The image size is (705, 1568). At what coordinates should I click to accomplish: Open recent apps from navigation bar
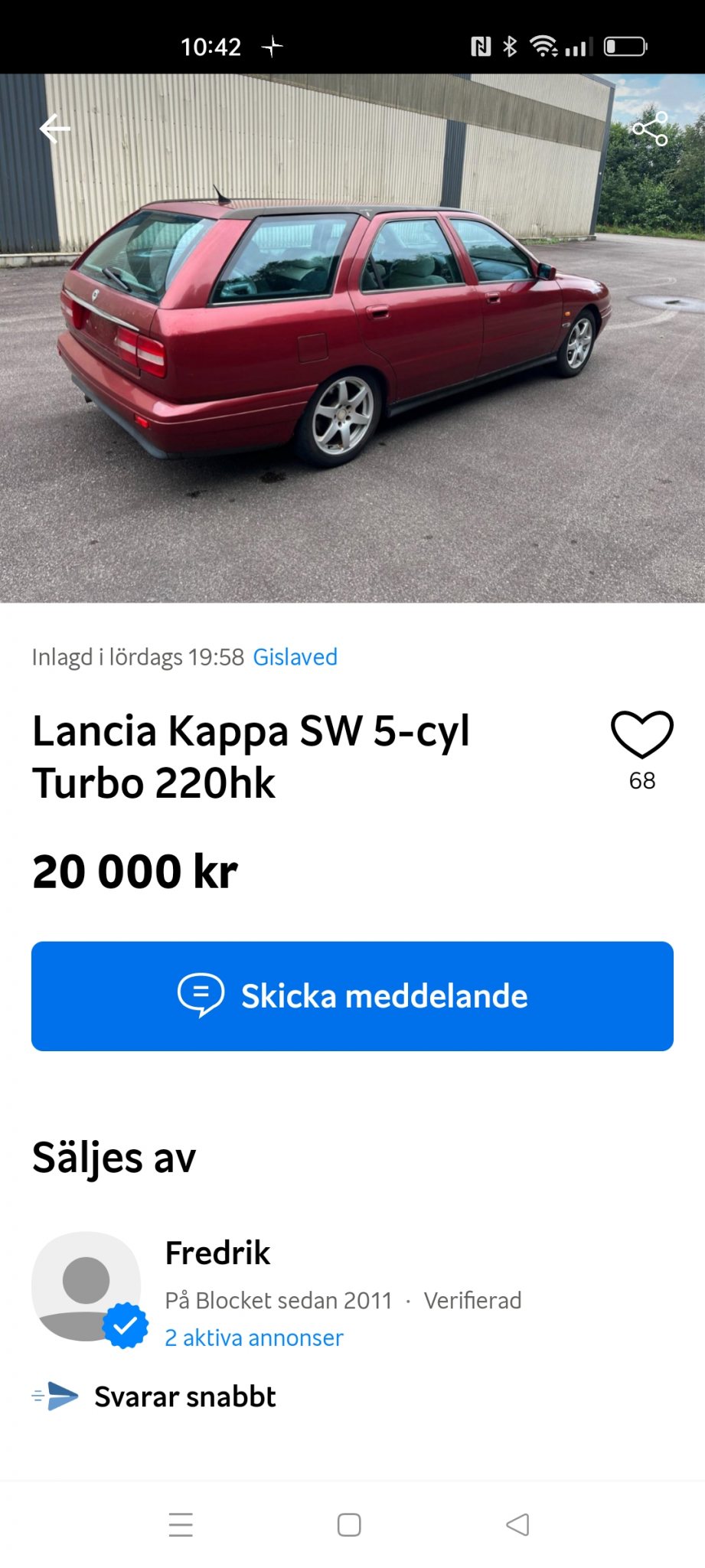pos(181,1524)
